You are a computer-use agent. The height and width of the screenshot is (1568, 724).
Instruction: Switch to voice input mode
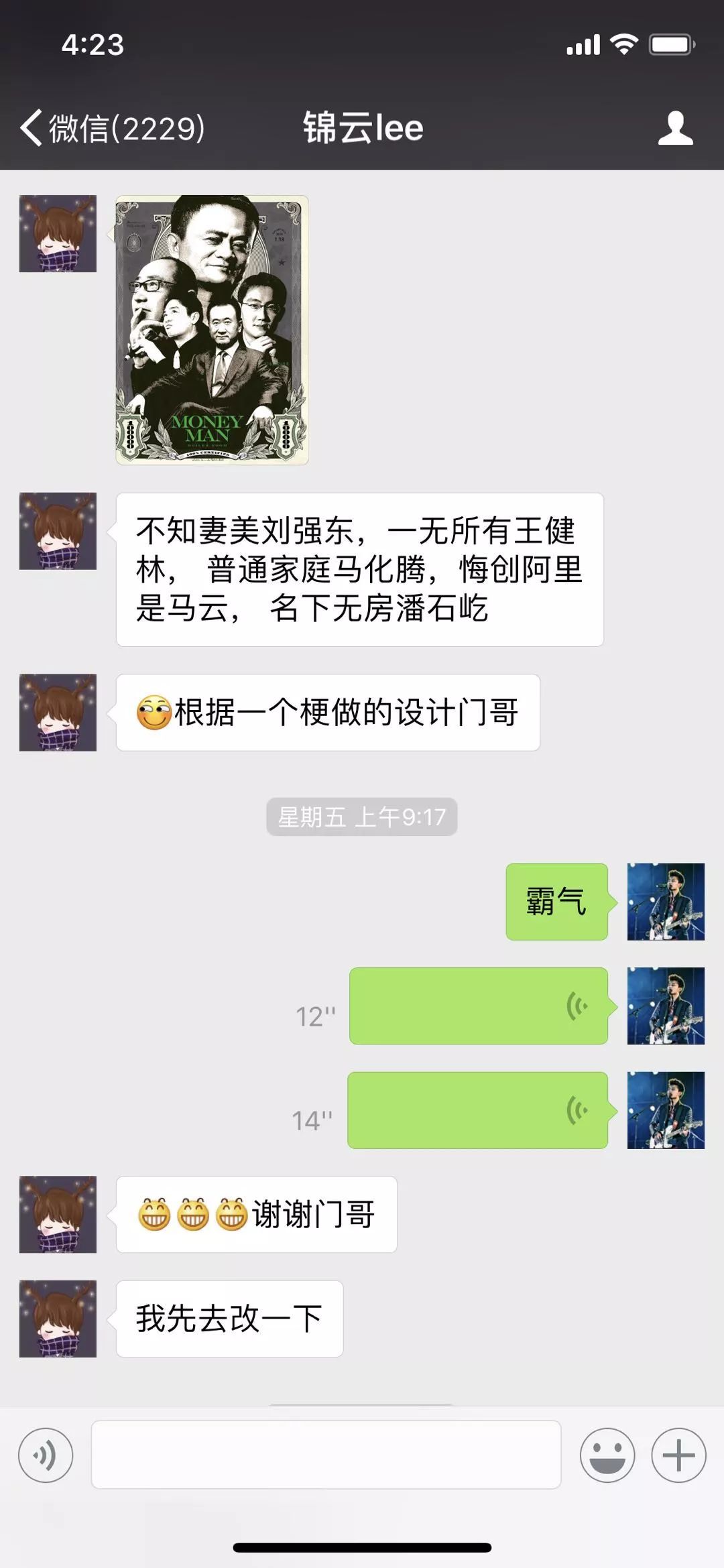[46, 1455]
